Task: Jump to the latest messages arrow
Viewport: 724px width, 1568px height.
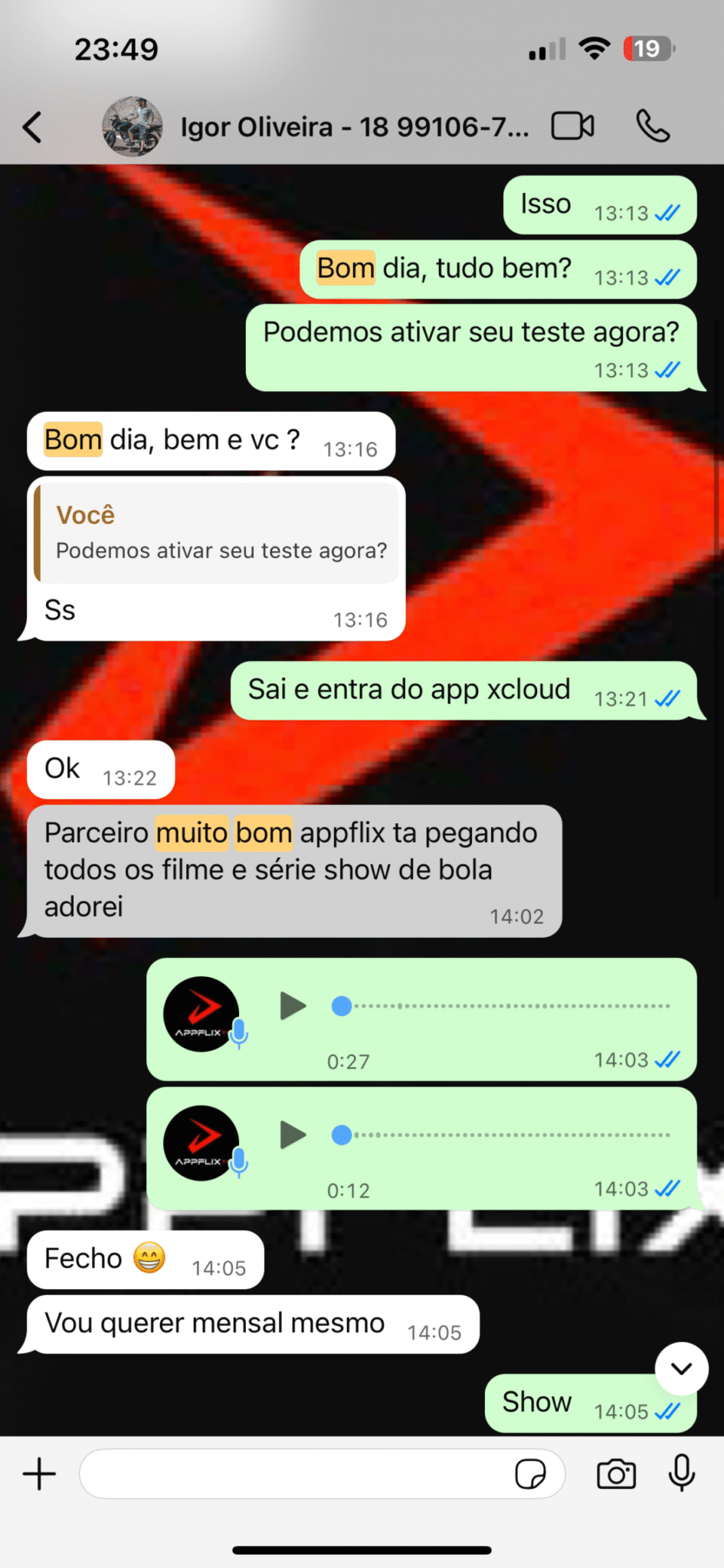Action: pos(681,1369)
